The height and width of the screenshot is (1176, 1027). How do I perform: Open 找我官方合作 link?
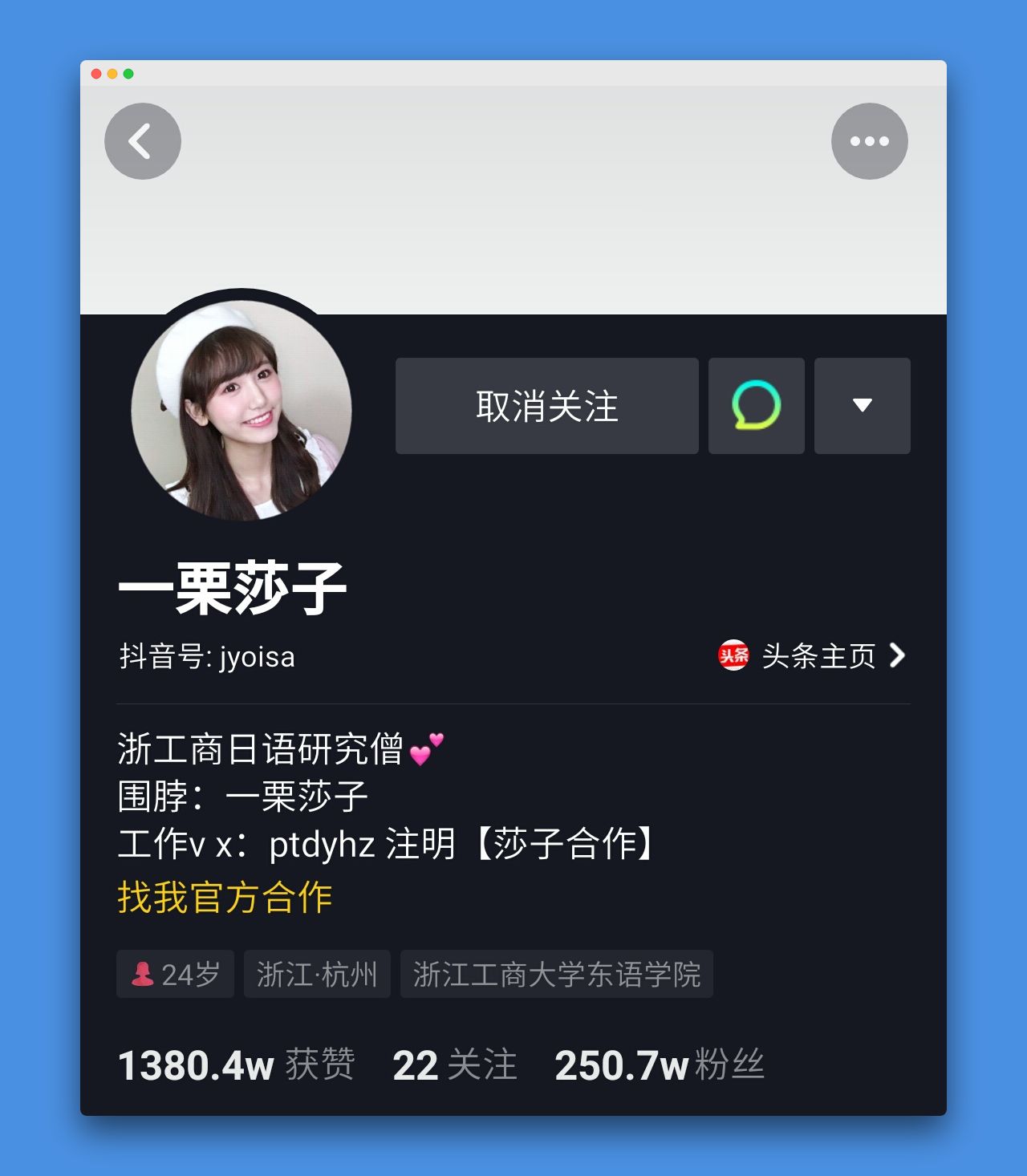225,898
